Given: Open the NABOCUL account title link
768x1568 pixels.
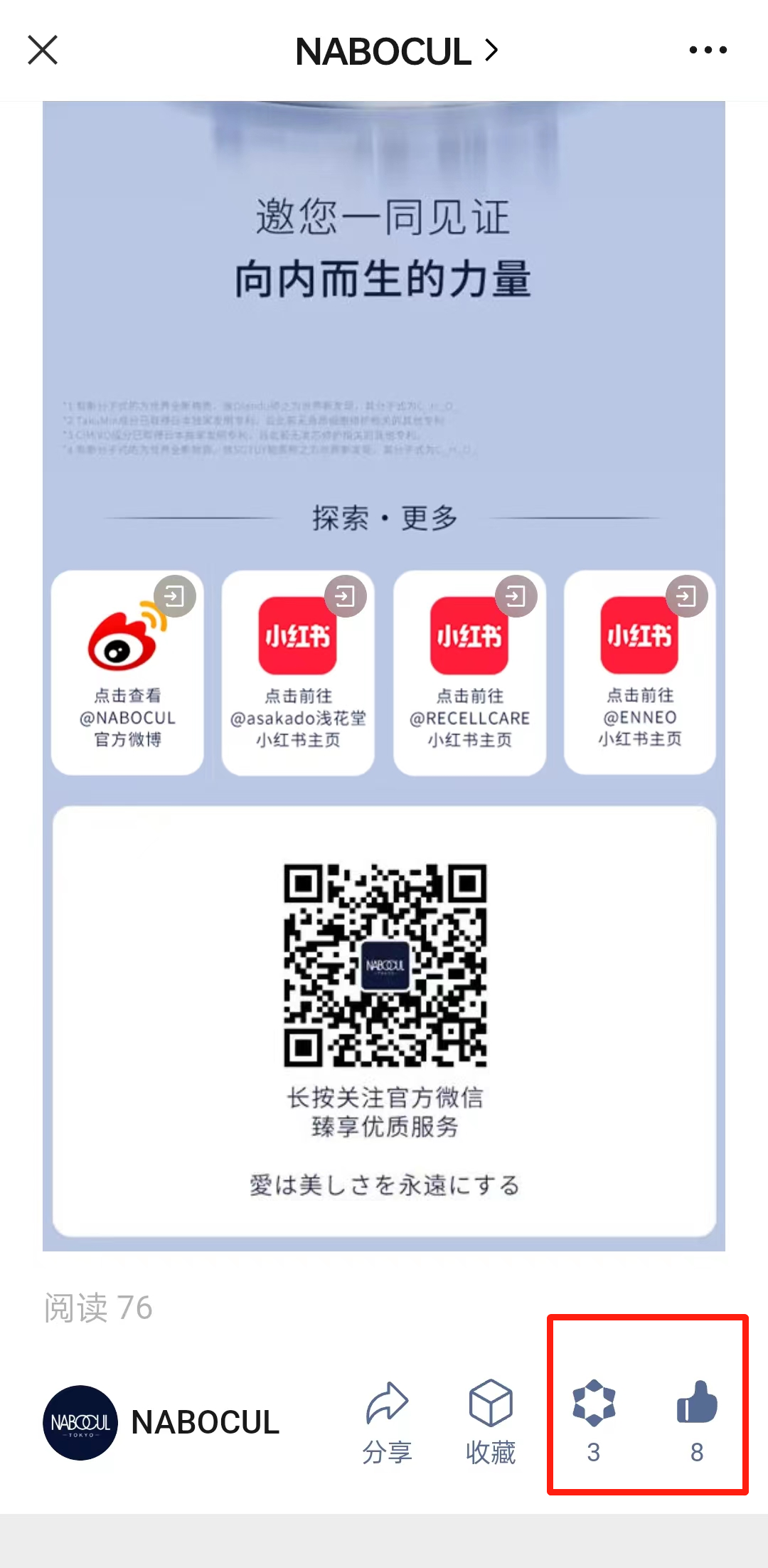Looking at the screenshot, I should coord(396,51).
